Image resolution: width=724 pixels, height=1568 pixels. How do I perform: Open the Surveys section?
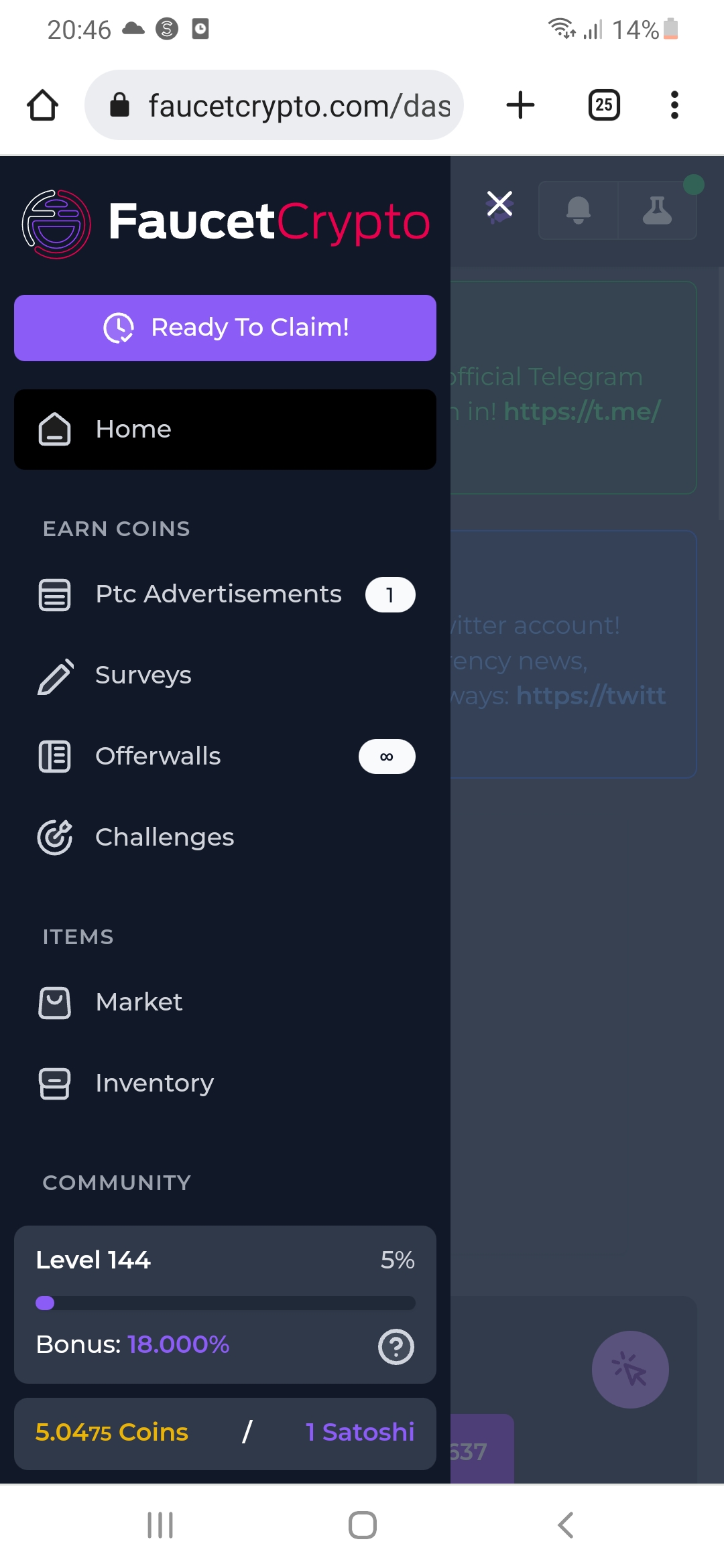point(225,675)
